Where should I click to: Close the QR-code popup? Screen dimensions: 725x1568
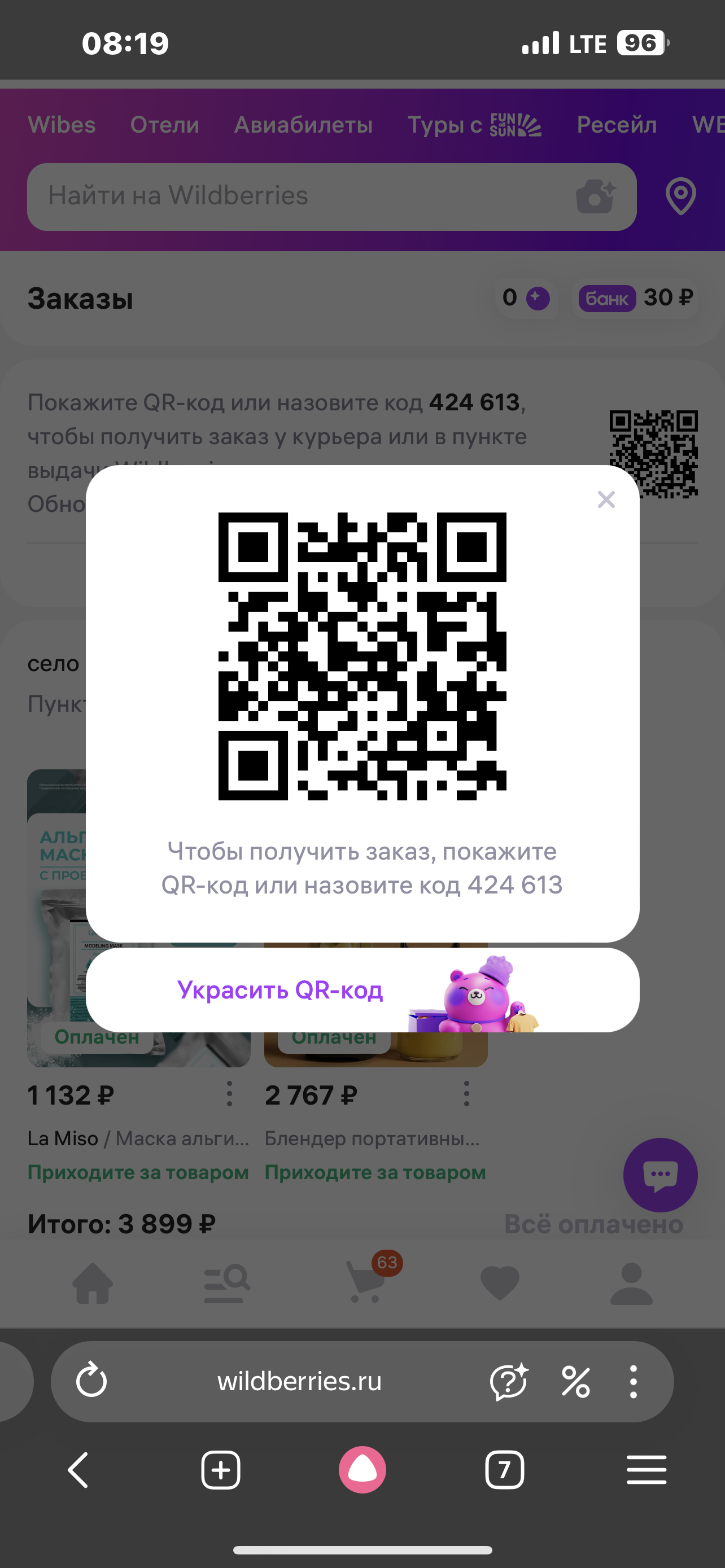606,500
